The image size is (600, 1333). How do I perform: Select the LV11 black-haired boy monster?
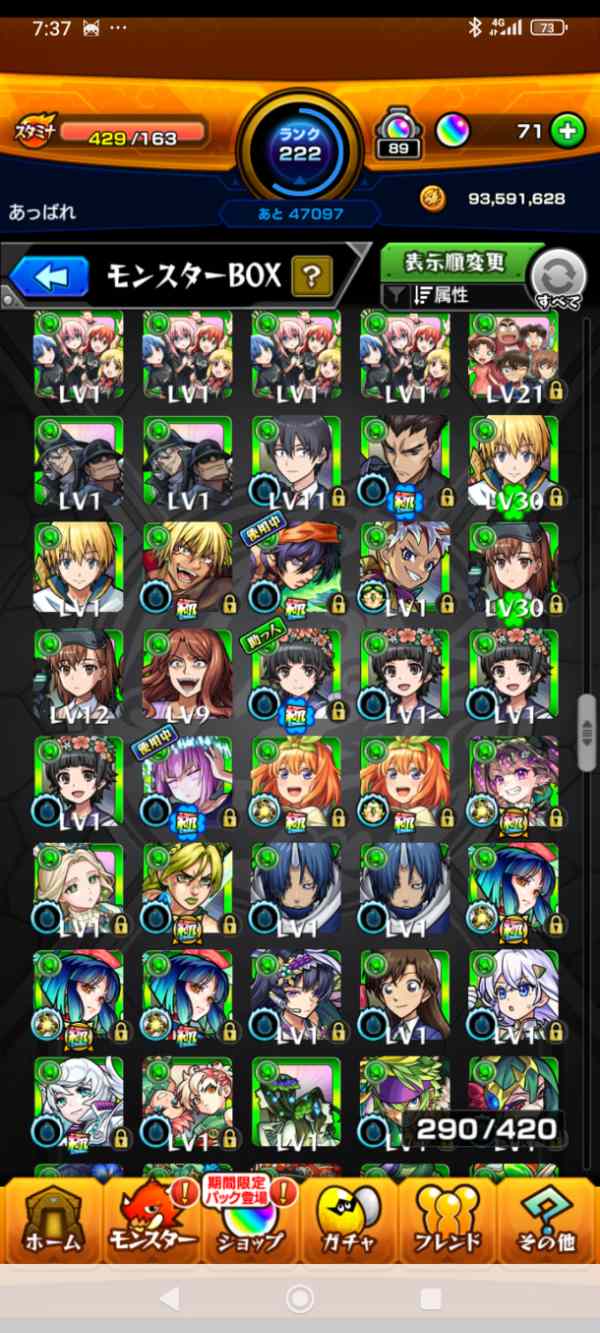(x=296, y=462)
